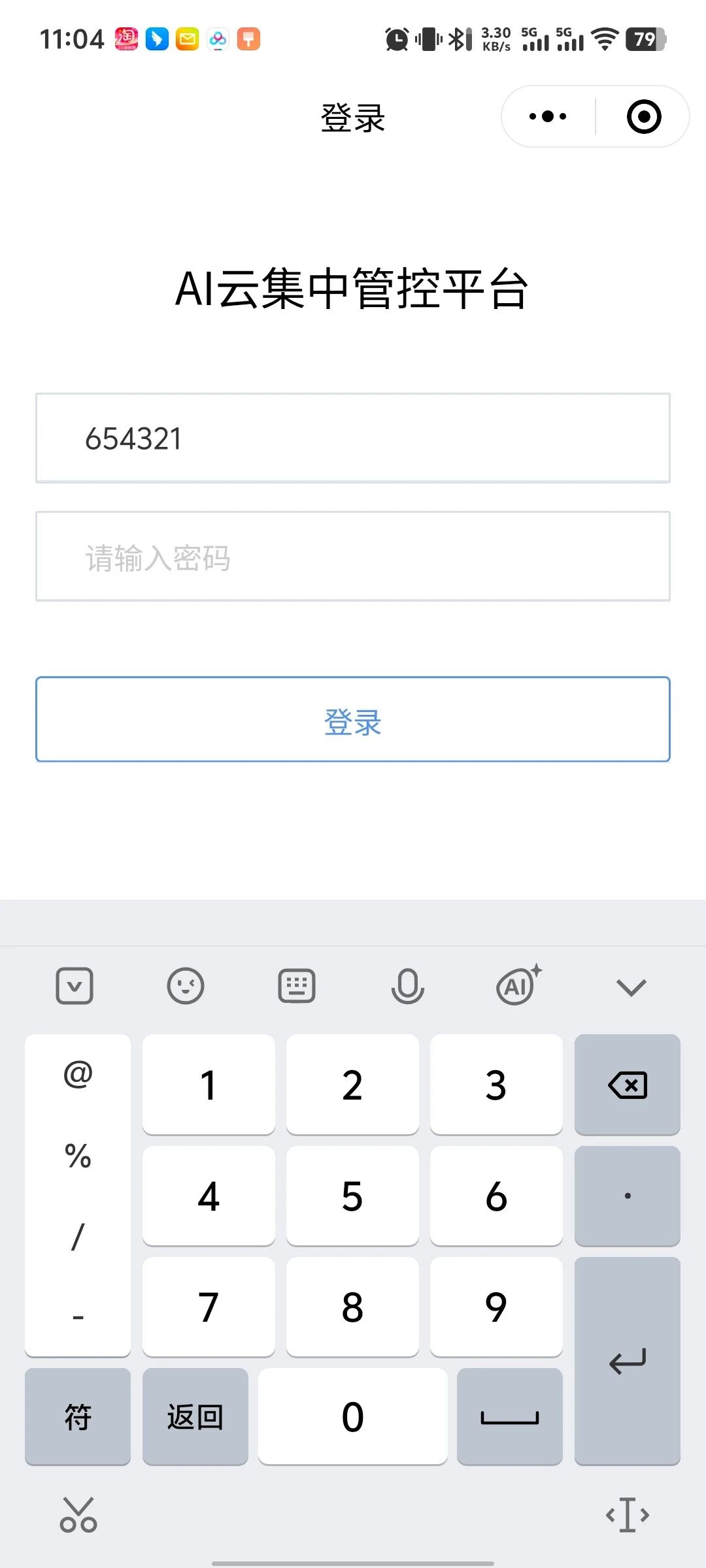Close the mini program via circle icon
The width and height of the screenshot is (706, 1568).
pyautogui.click(x=644, y=117)
